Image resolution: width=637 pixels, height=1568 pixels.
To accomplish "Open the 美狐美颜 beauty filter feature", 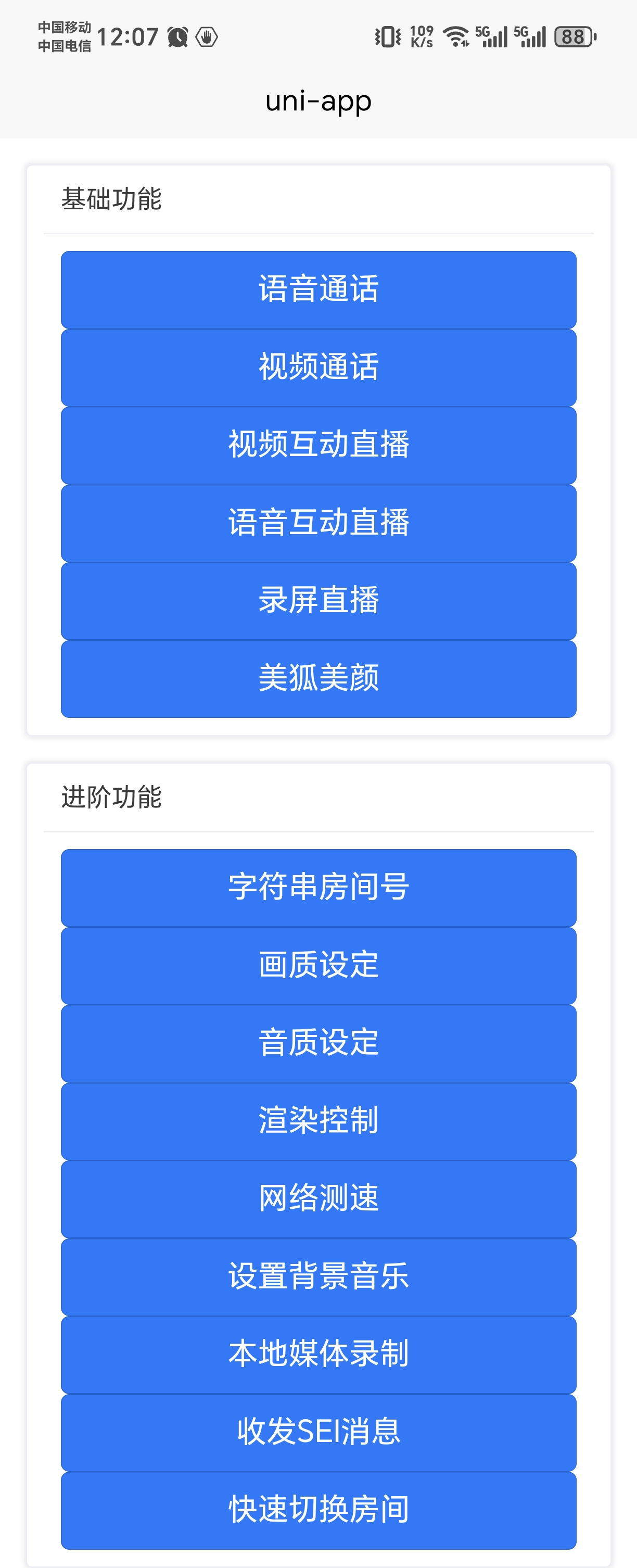I will coord(318,680).
